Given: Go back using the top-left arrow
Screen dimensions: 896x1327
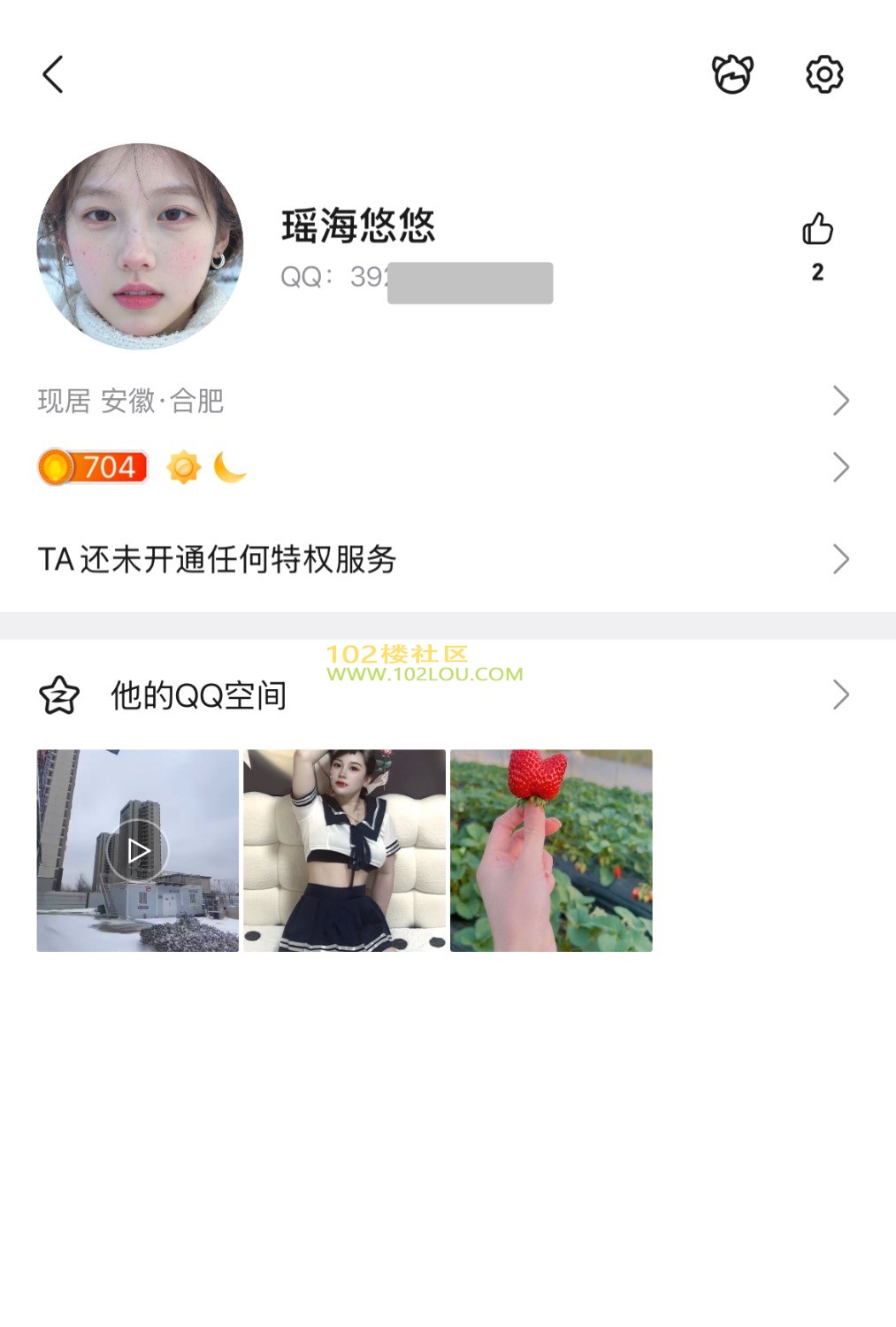Looking at the screenshot, I should 53,74.
